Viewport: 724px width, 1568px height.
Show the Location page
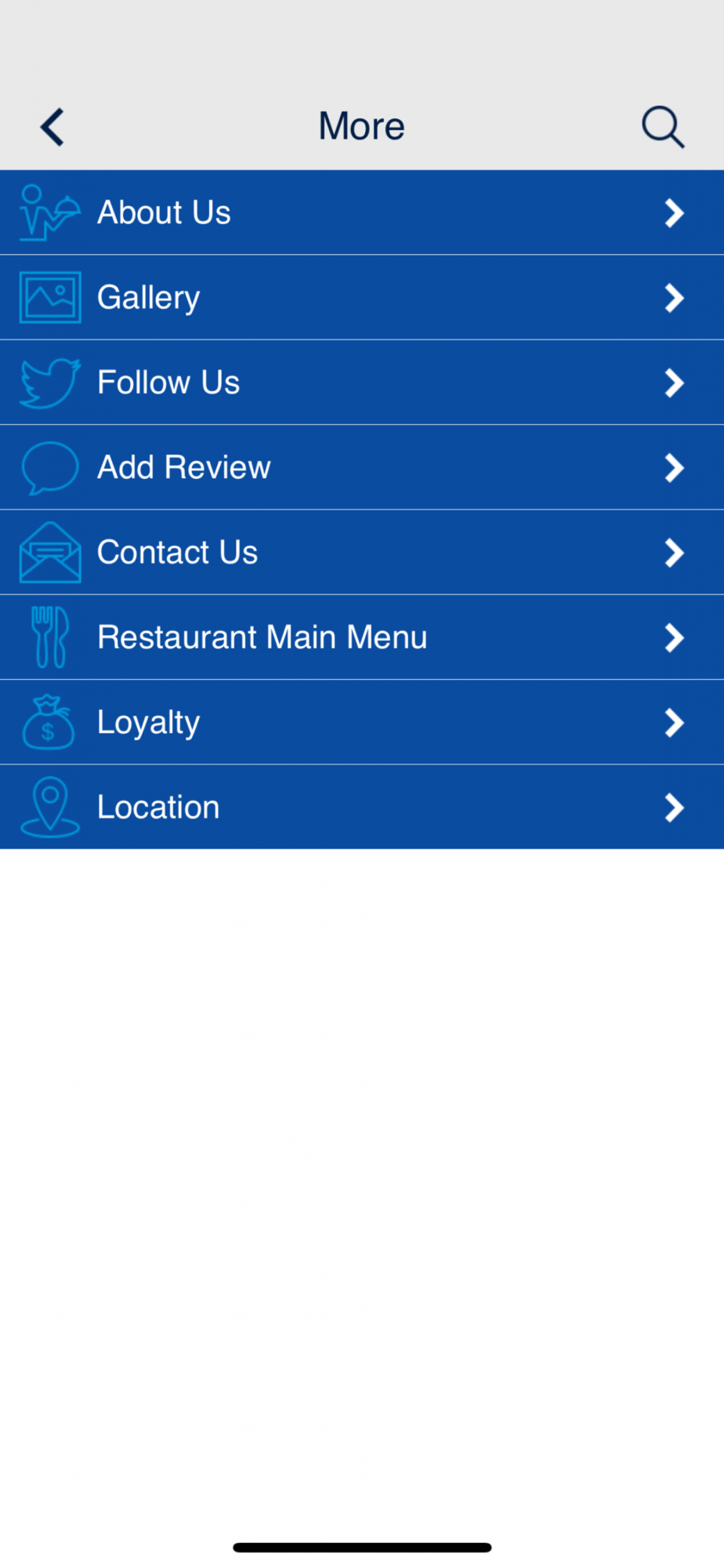click(x=362, y=807)
